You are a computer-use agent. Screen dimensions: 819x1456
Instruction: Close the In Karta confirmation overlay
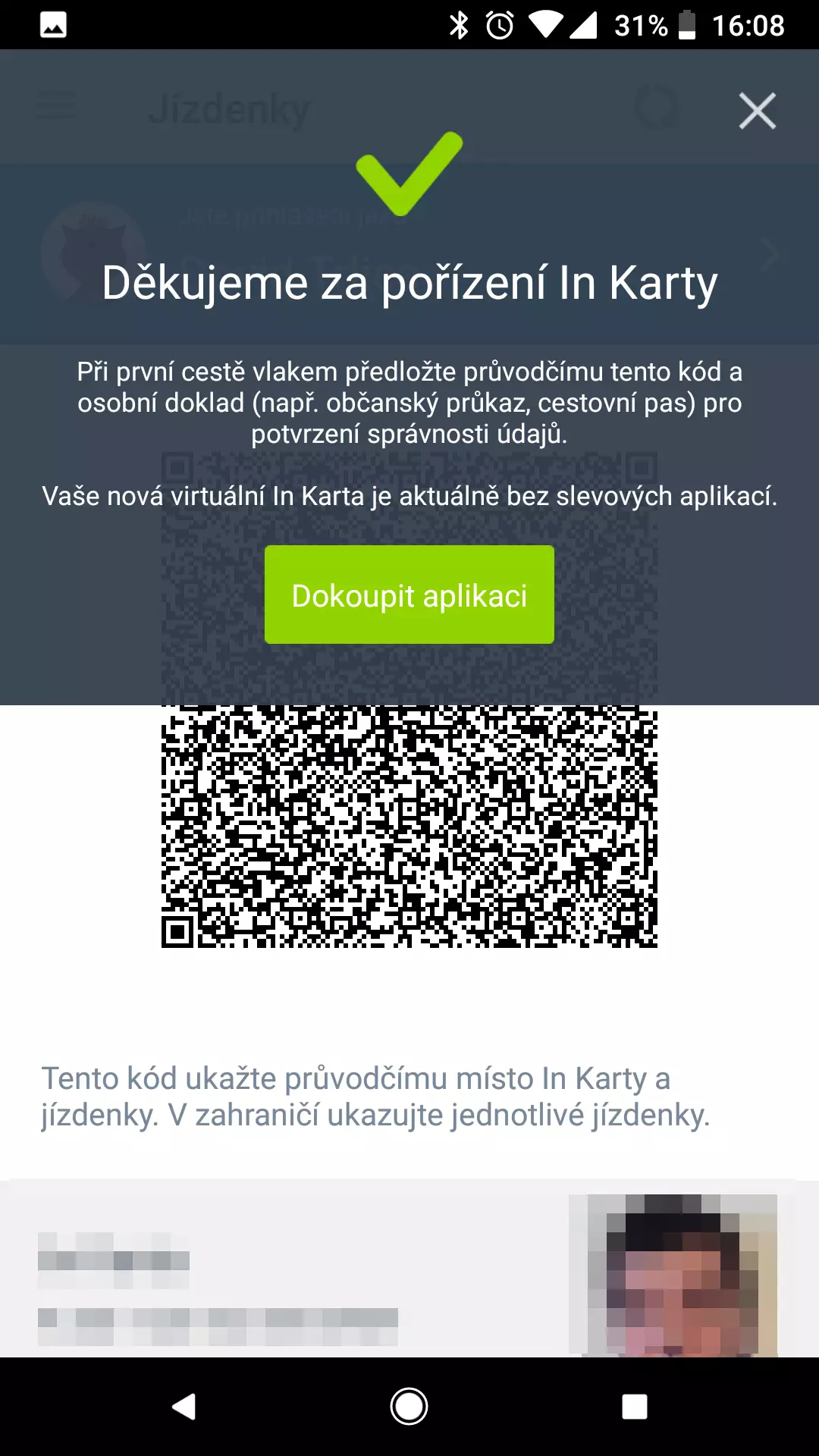pyautogui.click(x=758, y=111)
